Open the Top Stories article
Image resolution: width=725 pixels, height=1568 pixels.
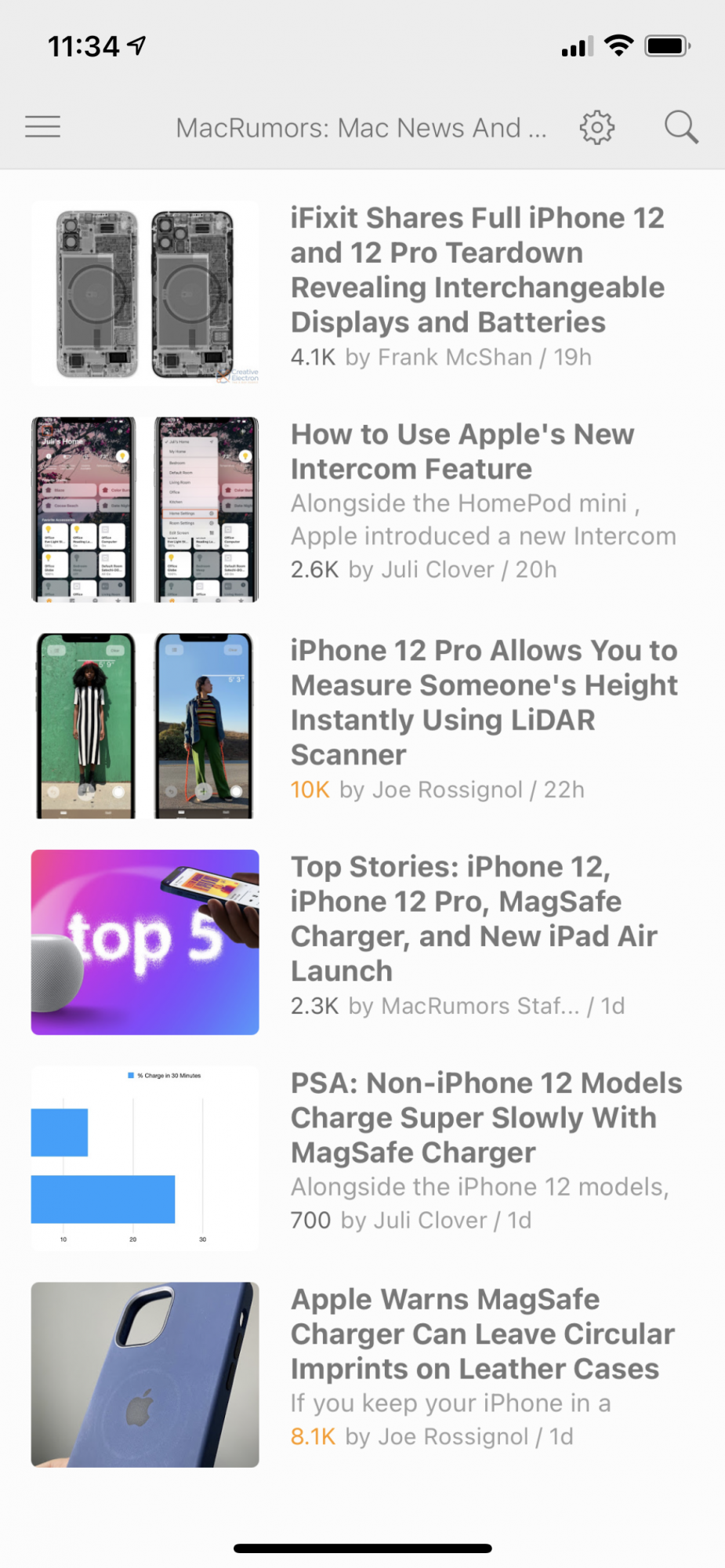pyautogui.click(x=473, y=919)
